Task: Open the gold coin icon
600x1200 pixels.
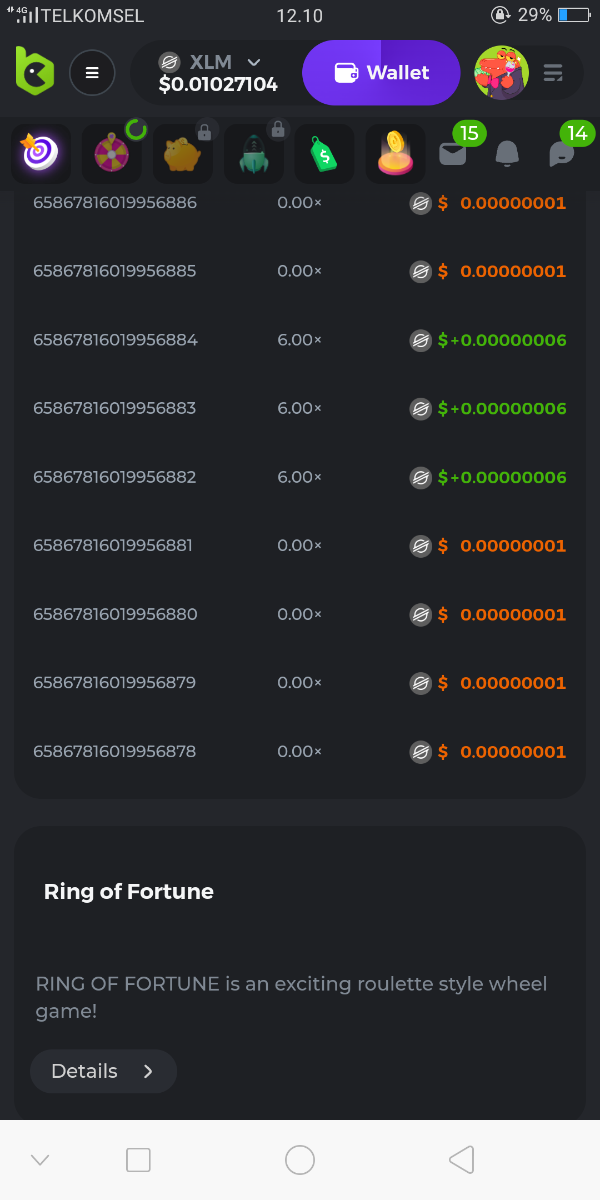Action: (x=395, y=154)
